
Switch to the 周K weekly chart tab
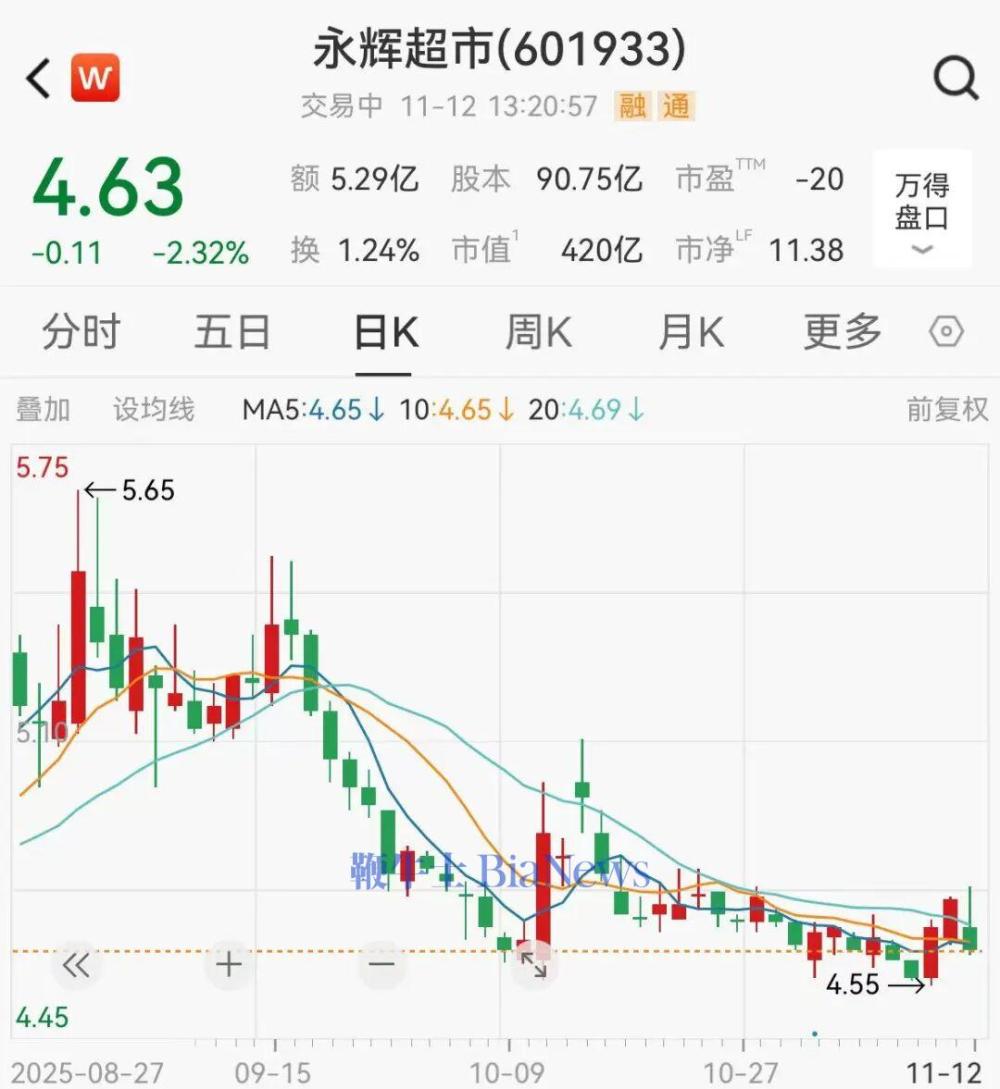537,333
